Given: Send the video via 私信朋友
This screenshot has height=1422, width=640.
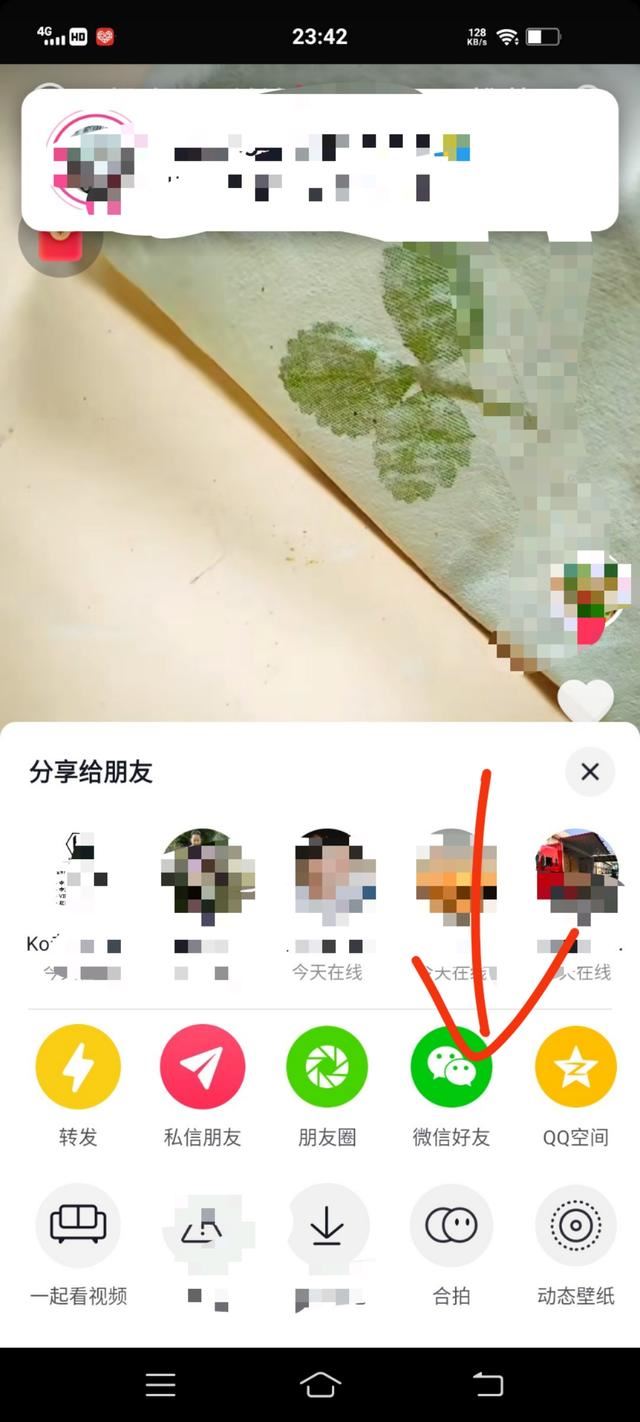Looking at the screenshot, I should pos(202,1068).
